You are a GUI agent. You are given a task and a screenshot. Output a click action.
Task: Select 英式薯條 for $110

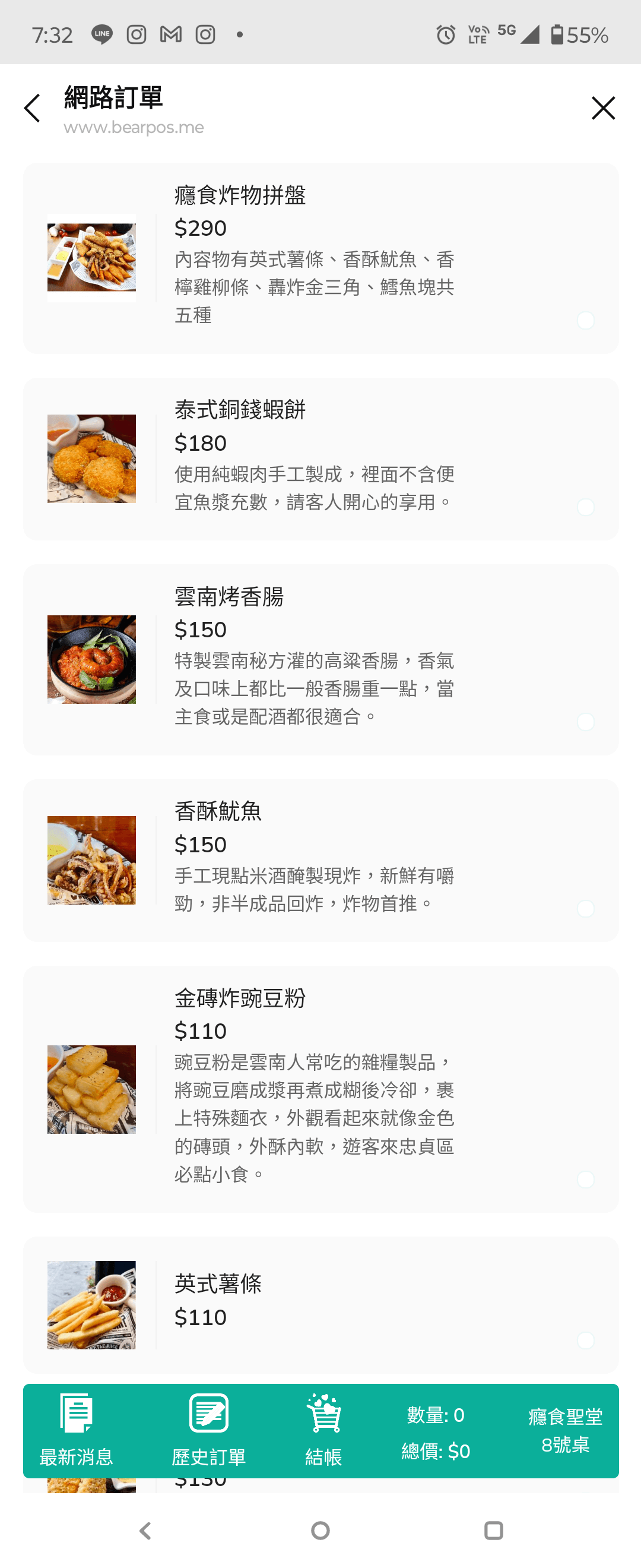(x=320, y=1304)
